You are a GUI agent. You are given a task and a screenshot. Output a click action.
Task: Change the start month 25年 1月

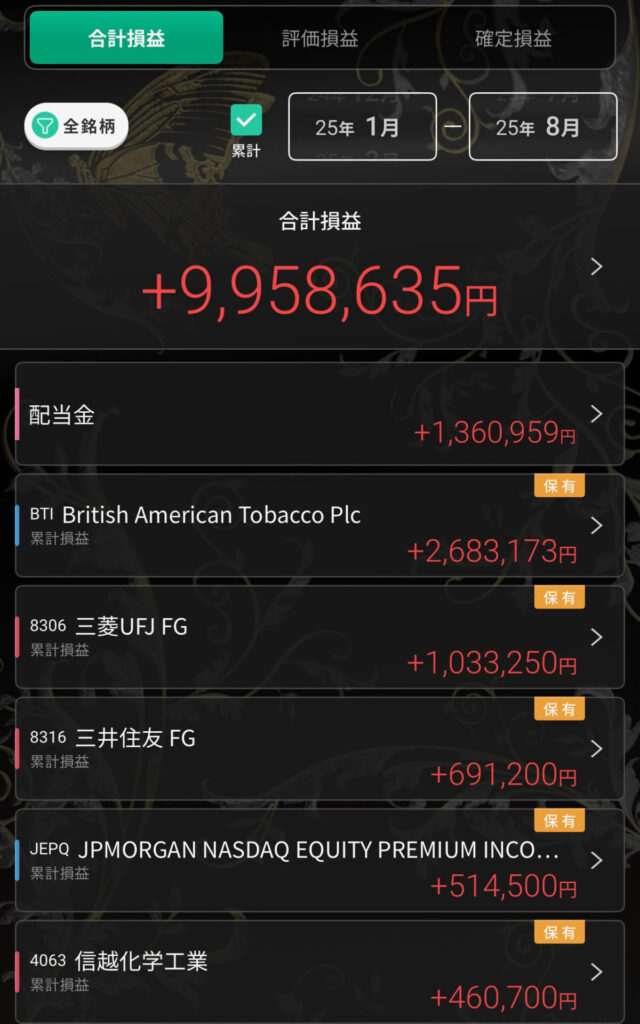[362, 127]
